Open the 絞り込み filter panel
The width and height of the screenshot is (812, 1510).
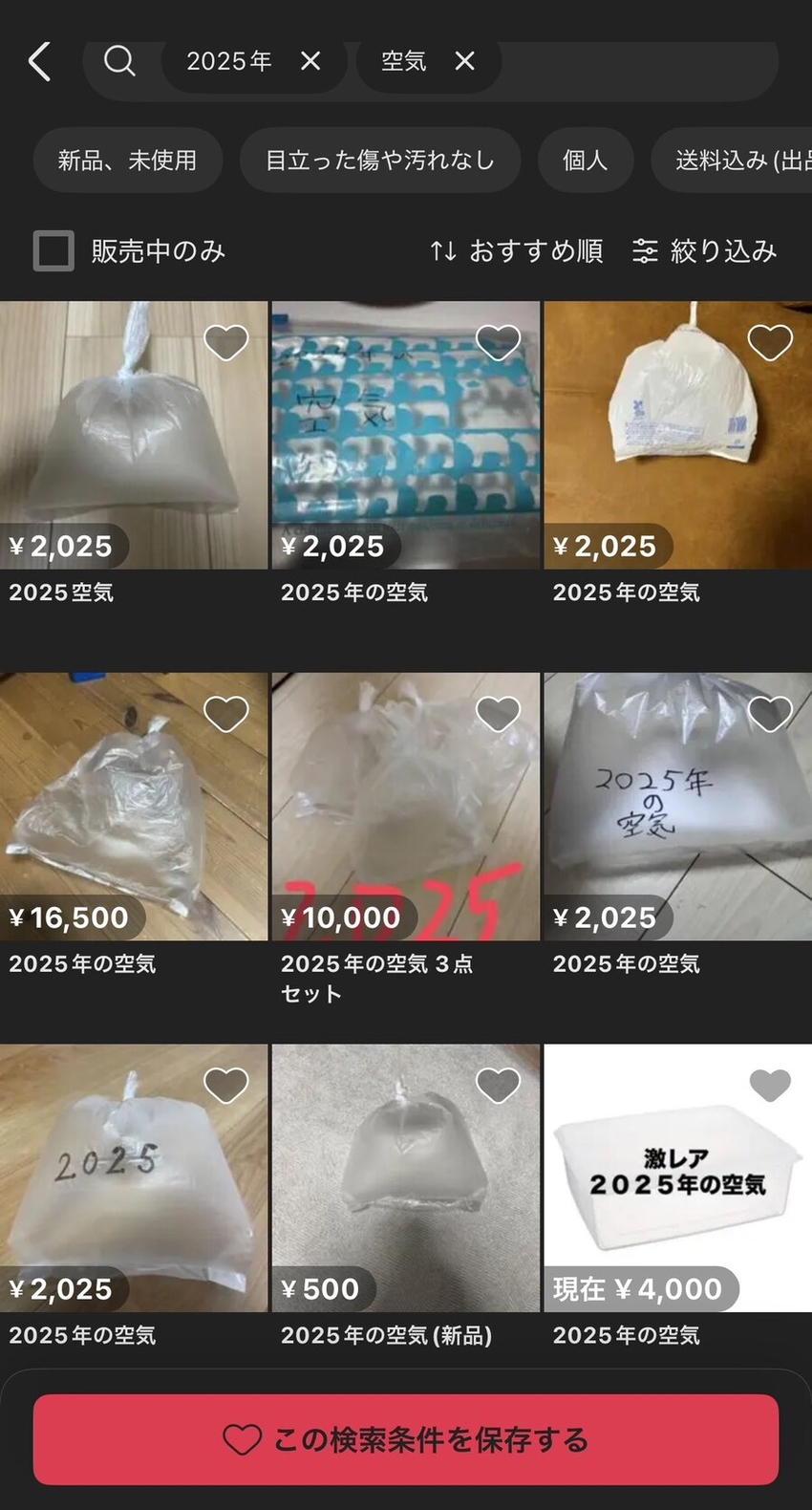[x=705, y=251]
